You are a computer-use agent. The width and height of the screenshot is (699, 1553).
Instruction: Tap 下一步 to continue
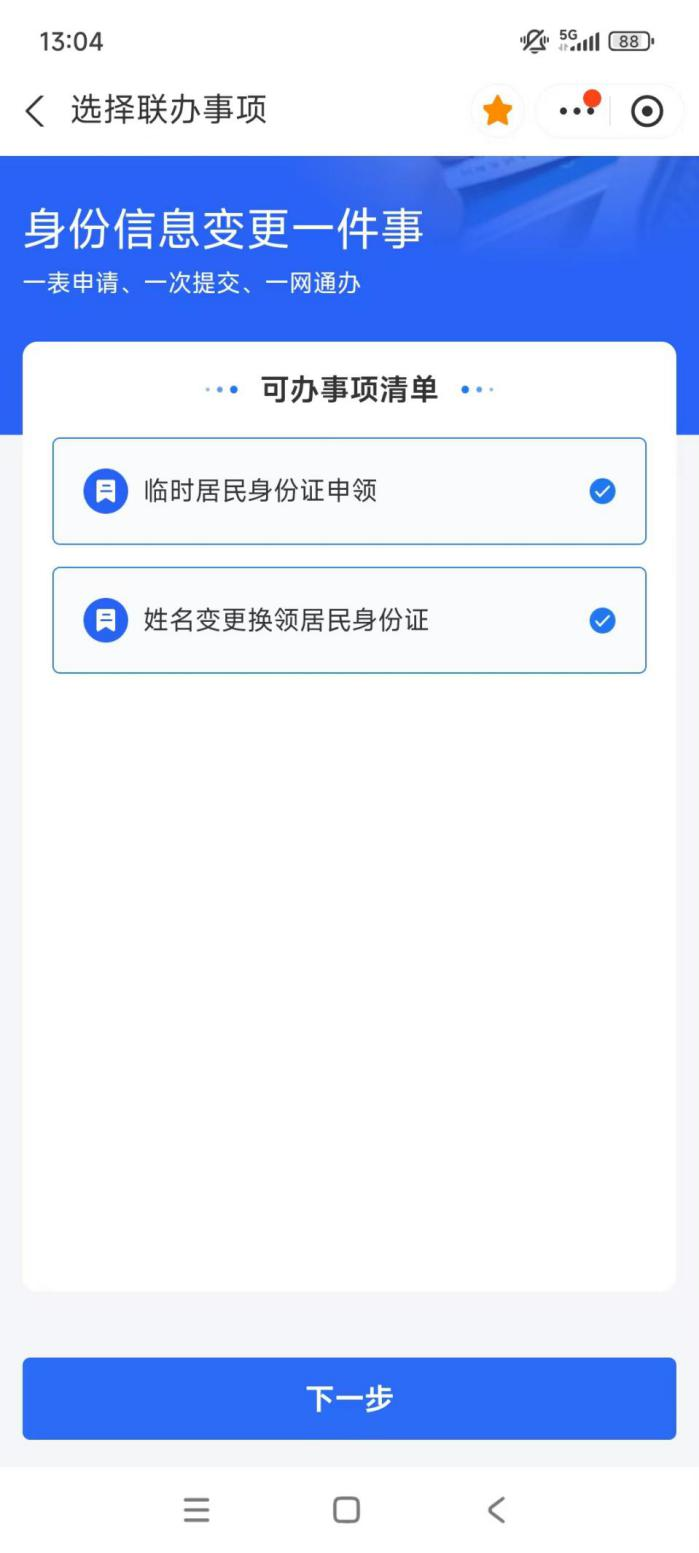tap(349, 1398)
